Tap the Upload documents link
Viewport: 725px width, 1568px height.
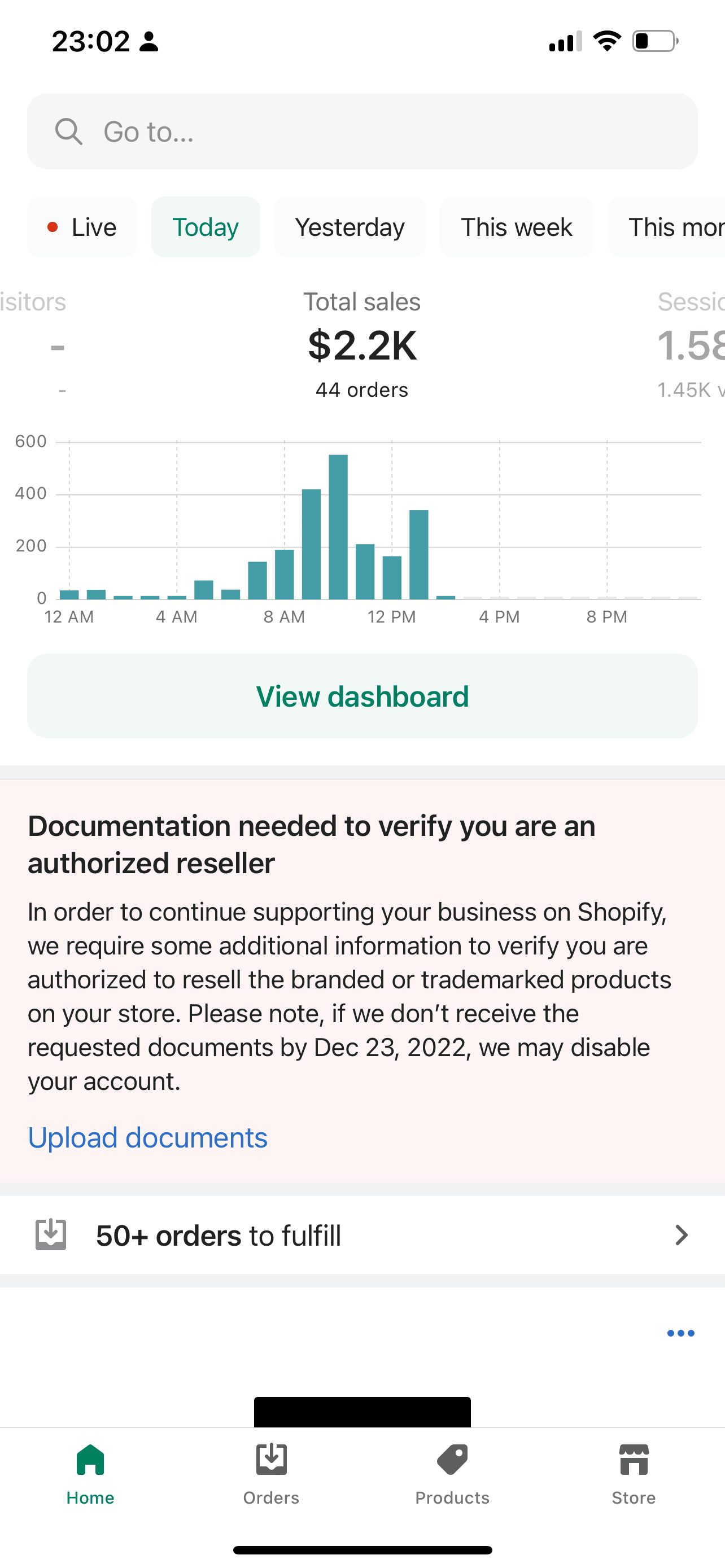tap(148, 1138)
